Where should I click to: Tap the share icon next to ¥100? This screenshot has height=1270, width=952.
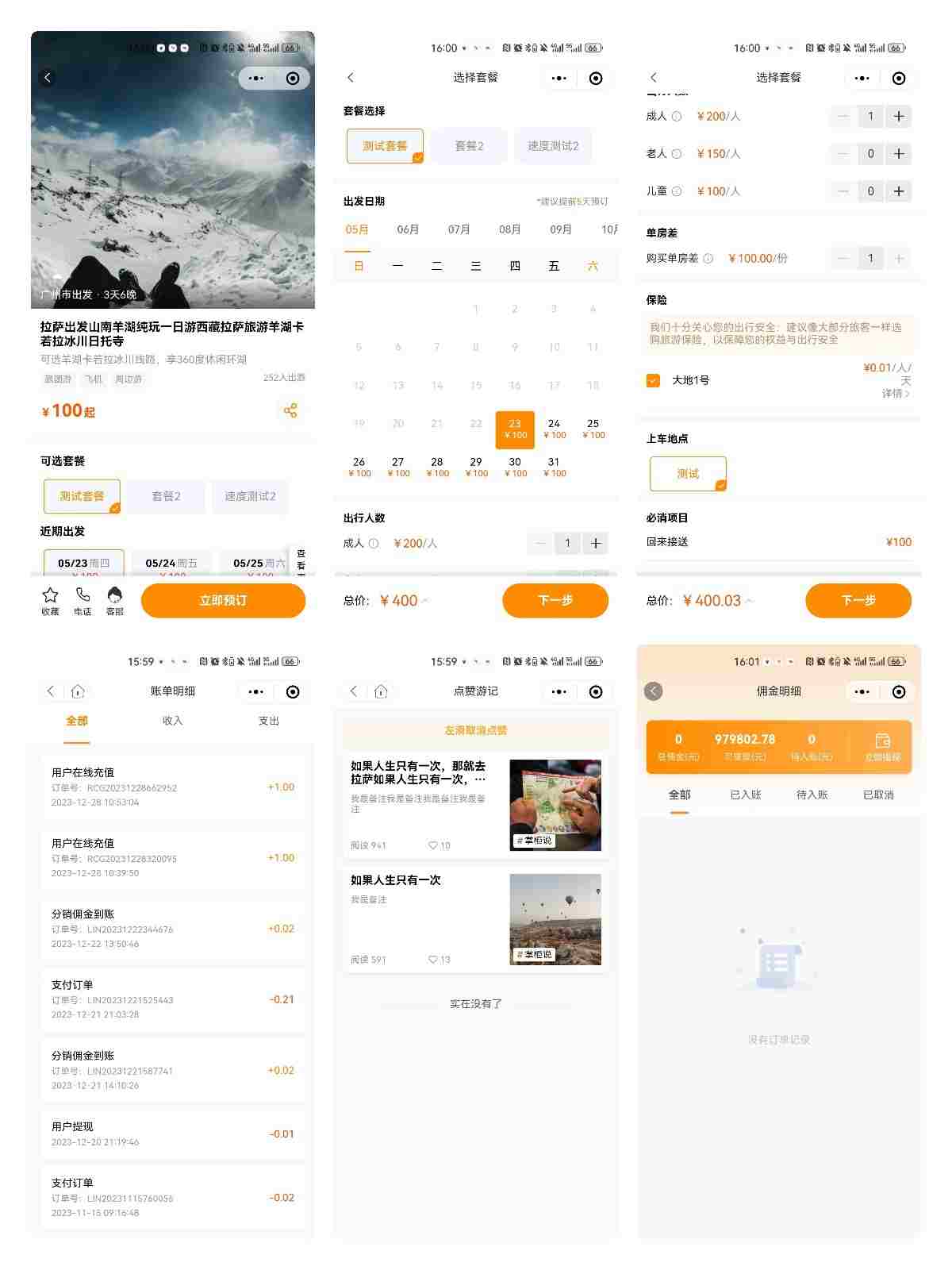290,410
